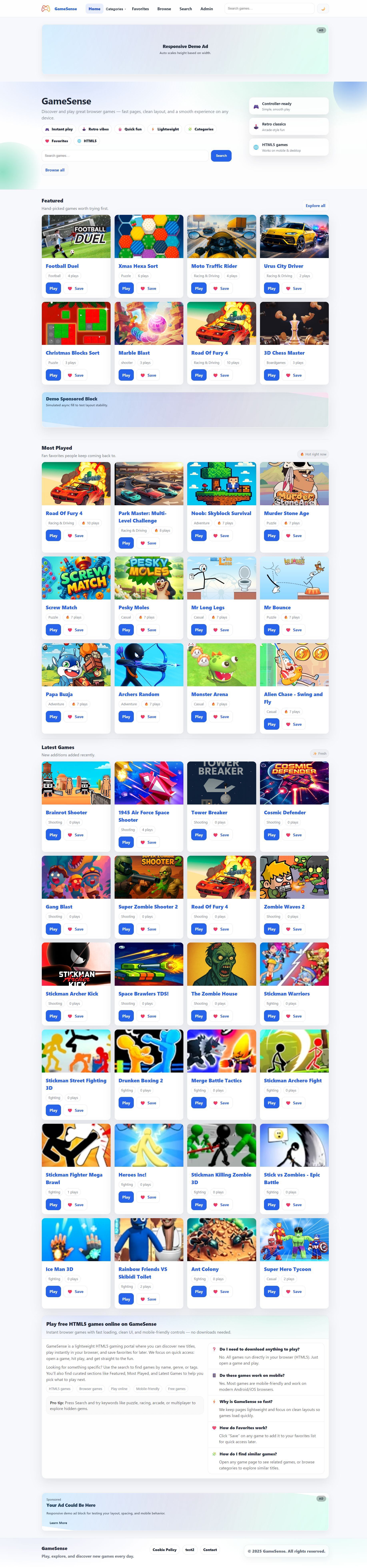The image size is (367, 1568).
Task: Open the 3D Chess Master thumbnail
Action: (x=294, y=323)
